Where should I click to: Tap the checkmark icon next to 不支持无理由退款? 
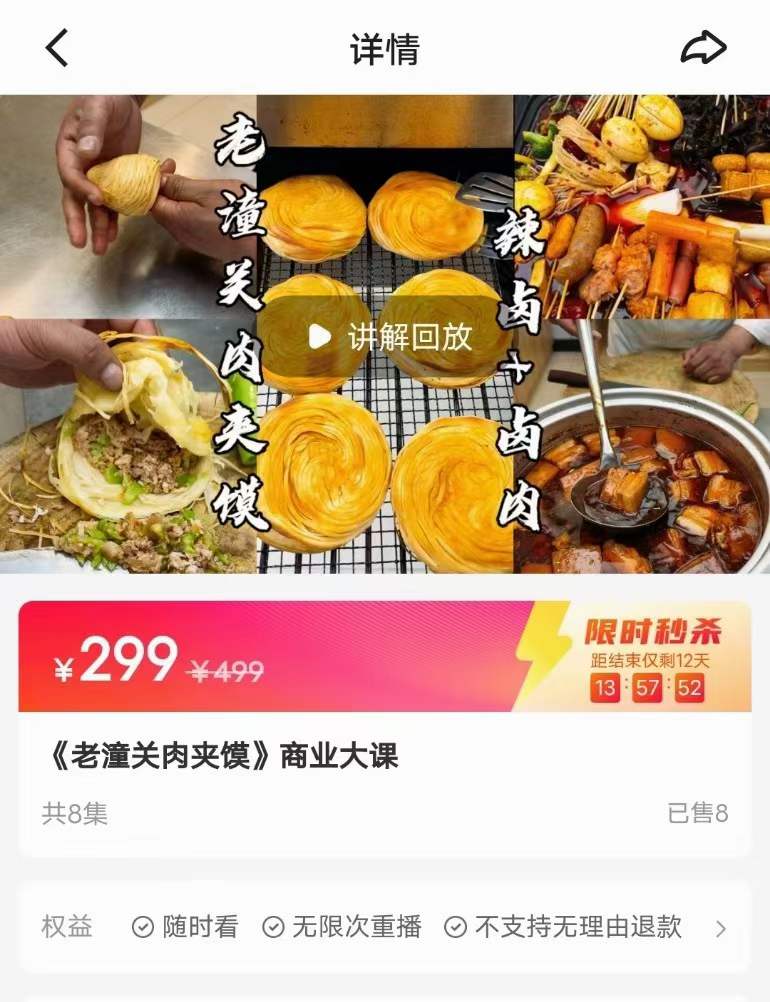click(455, 929)
